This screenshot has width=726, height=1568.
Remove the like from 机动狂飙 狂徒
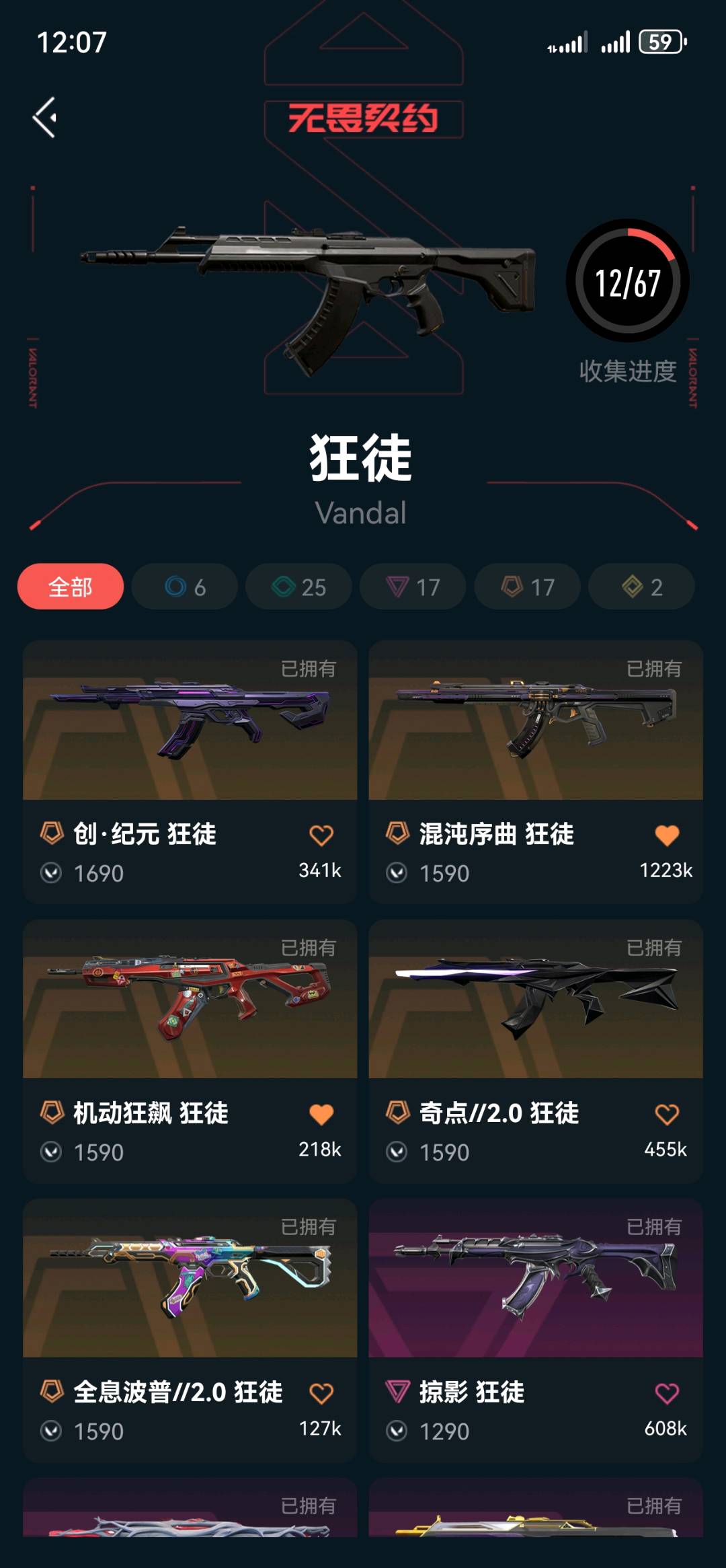321,1115
